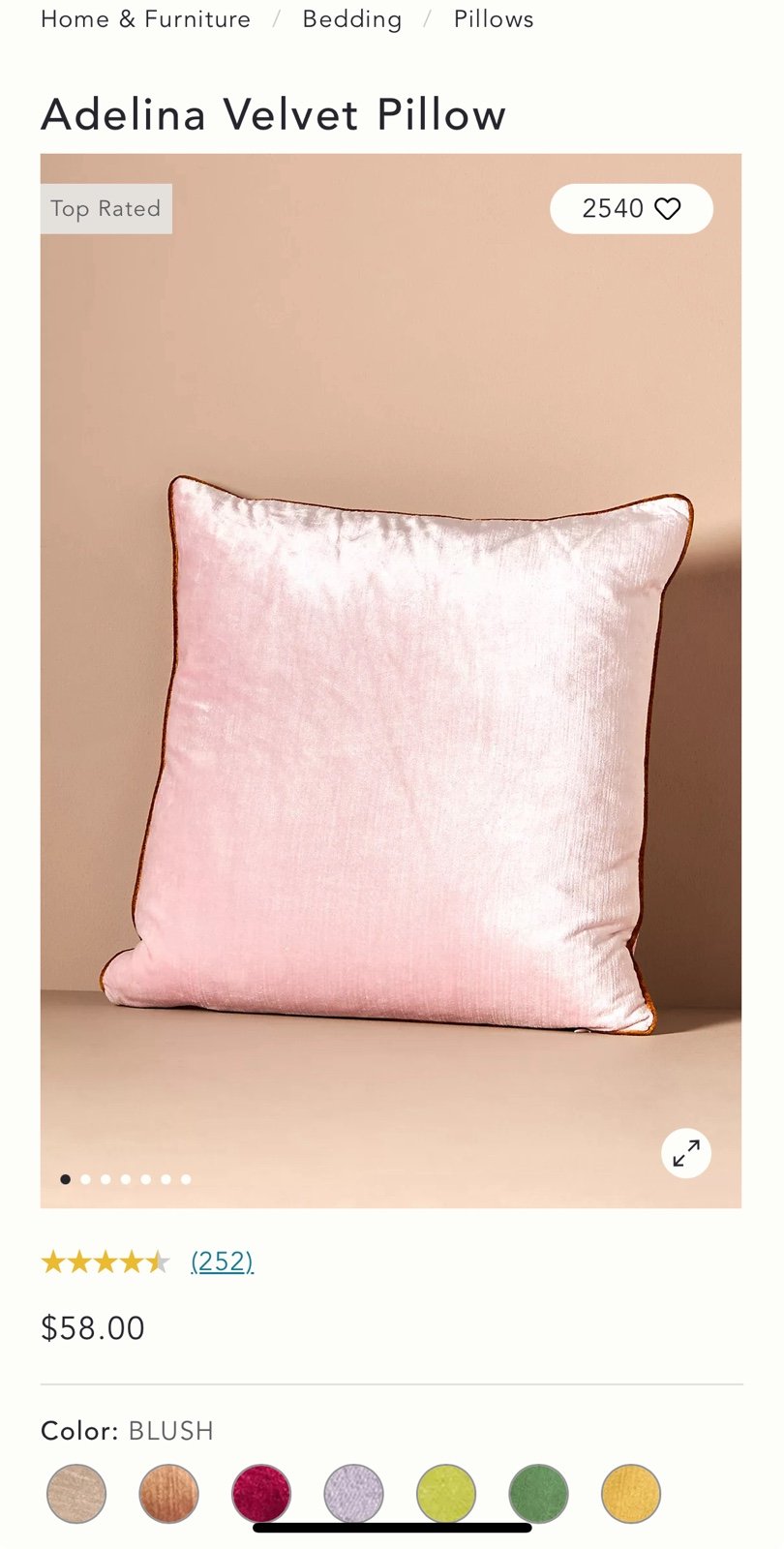Choose the lime green color swatch
Screen dimensions: 784x1549
(446, 1494)
